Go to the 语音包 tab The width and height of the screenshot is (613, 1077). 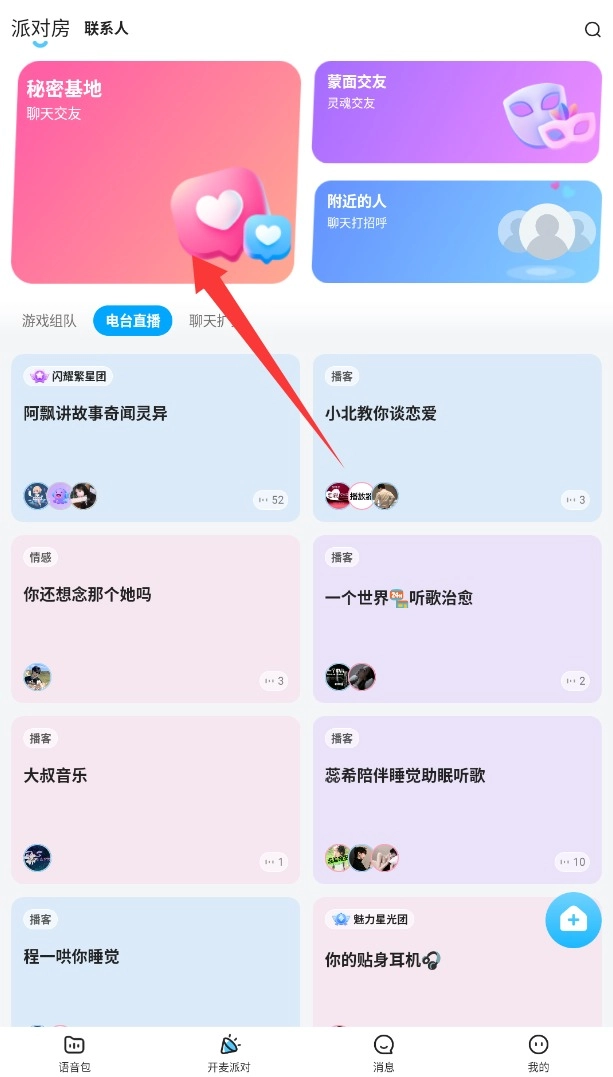pos(74,1053)
